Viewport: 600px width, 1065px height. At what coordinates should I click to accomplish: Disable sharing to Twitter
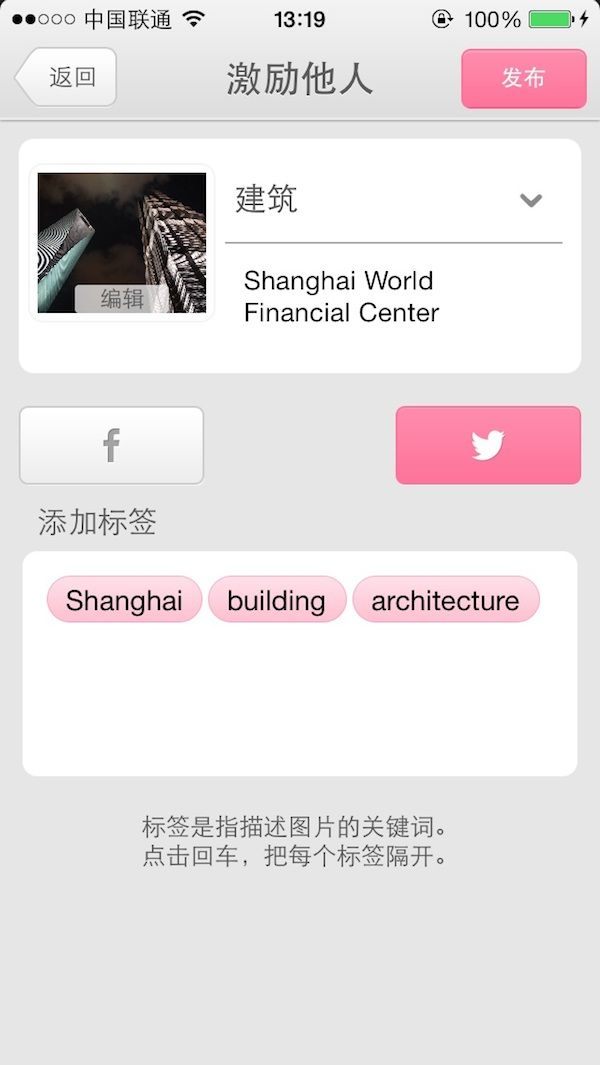(488, 445)
